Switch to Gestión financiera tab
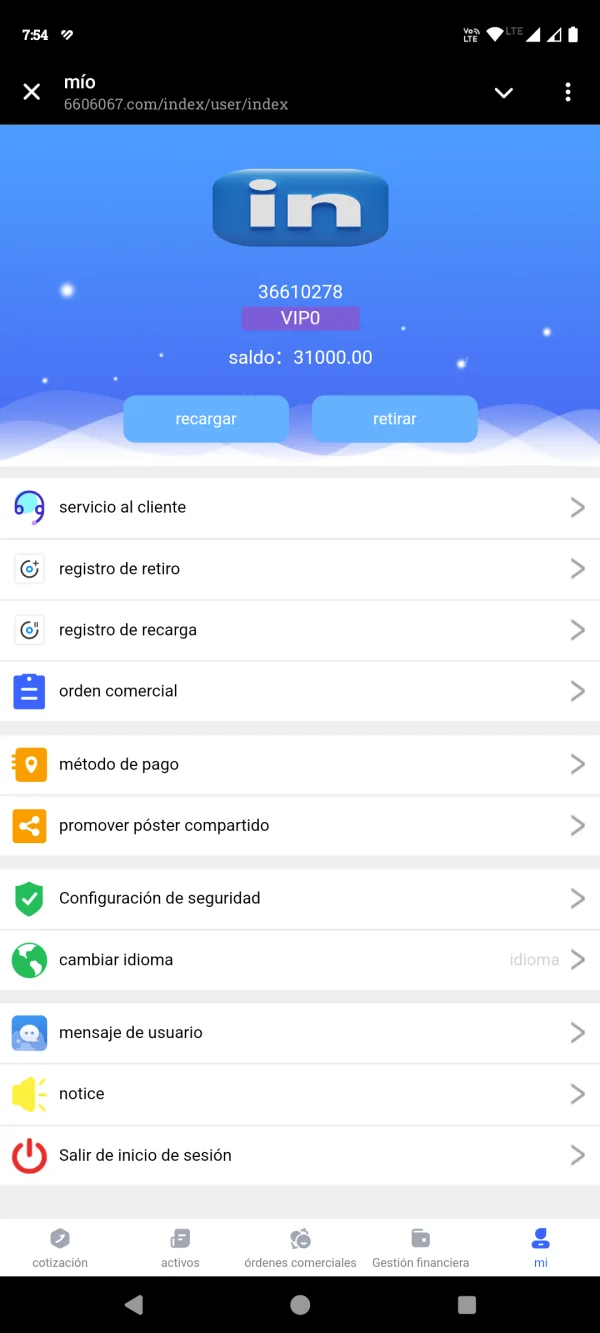The height and width of the screenshot is (1333, 600). click(x=420, y=1248)
